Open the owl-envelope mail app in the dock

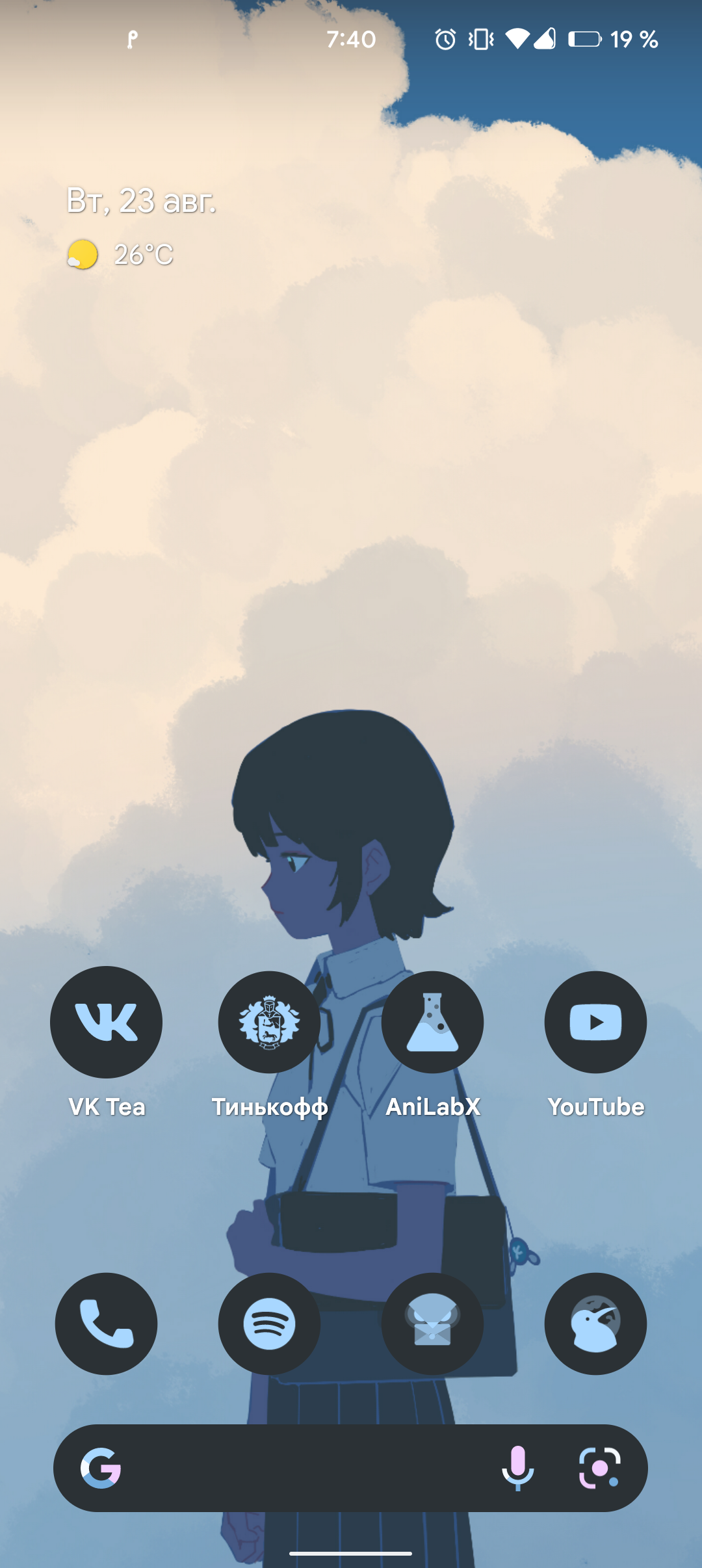(433, 1324)
